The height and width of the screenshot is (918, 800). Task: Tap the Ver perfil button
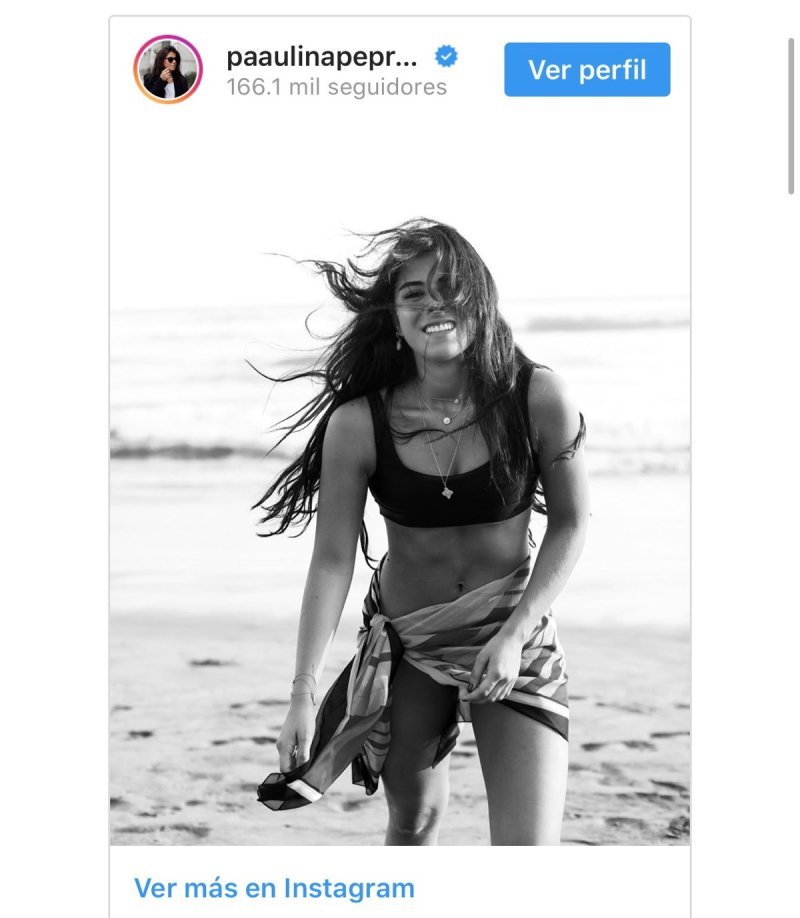(587, 70)
